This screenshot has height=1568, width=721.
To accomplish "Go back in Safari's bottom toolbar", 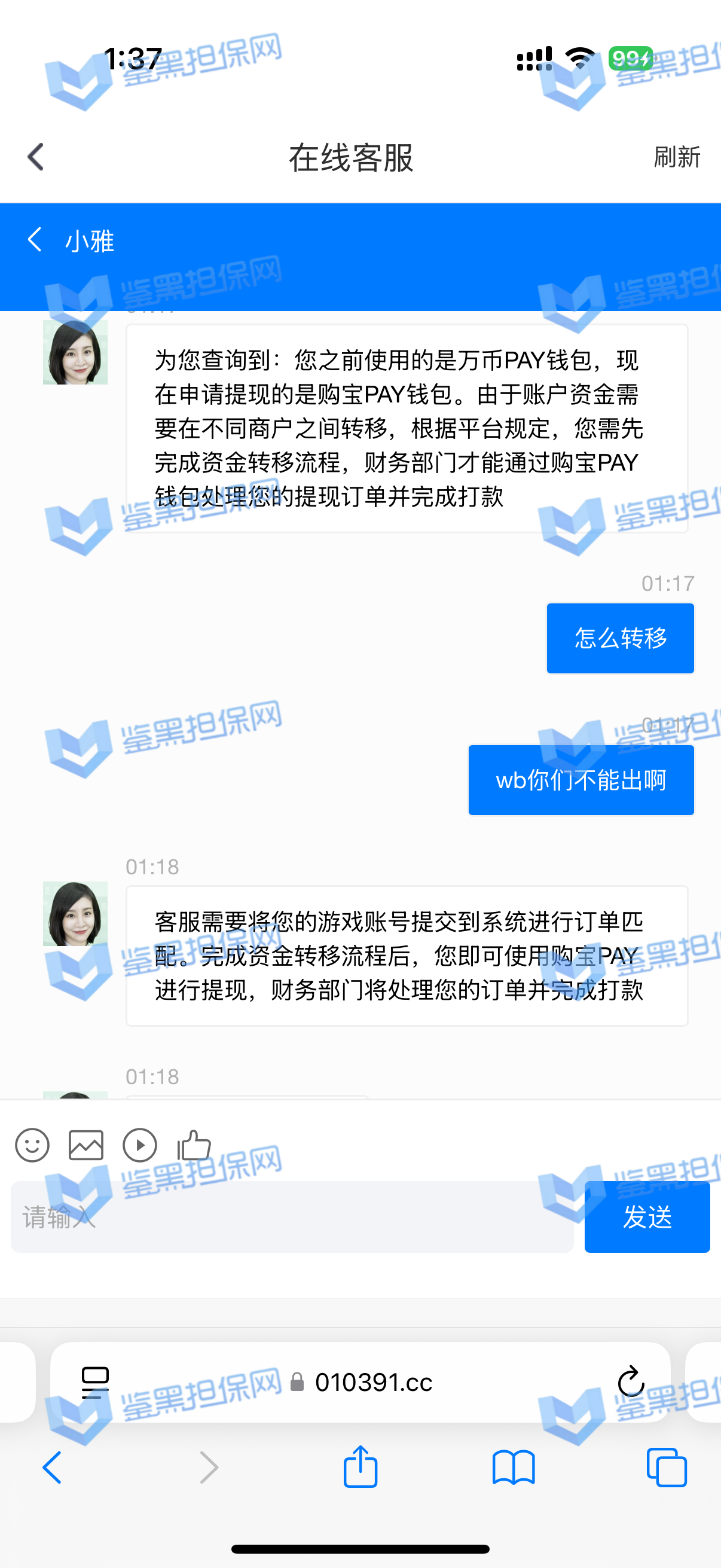I will [x=53, y=1468].
